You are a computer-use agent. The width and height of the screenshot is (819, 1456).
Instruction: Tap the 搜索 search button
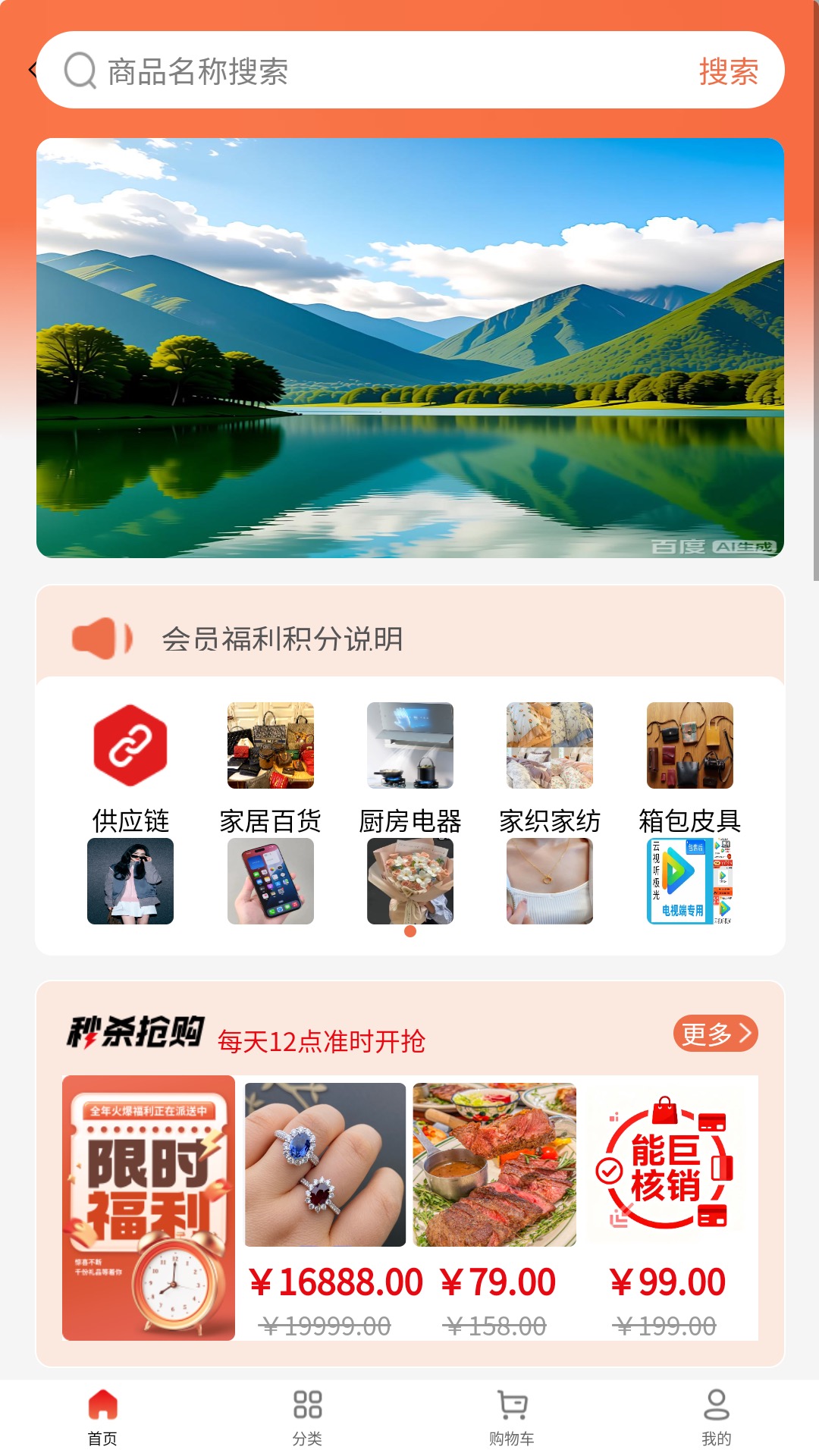727,71
